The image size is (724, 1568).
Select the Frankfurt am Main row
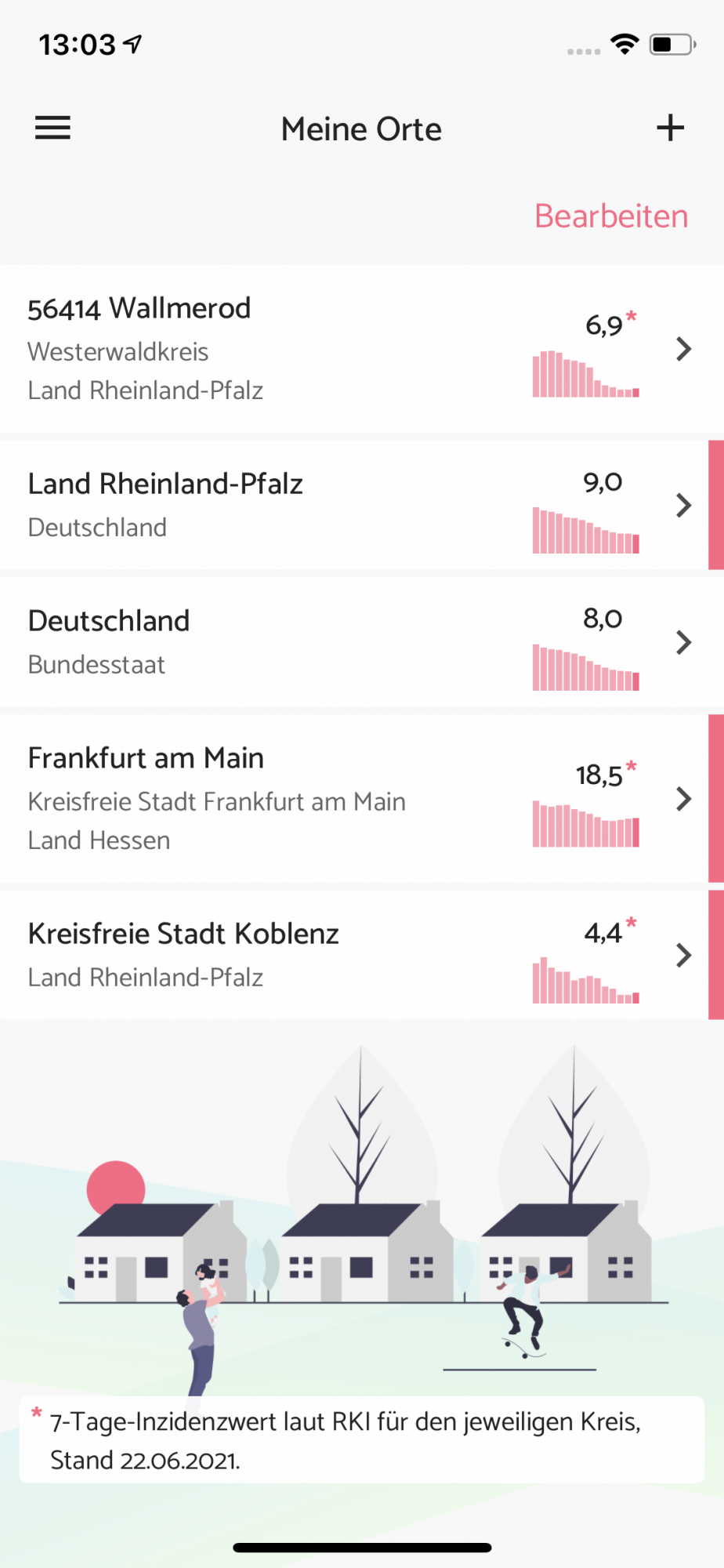354,798
